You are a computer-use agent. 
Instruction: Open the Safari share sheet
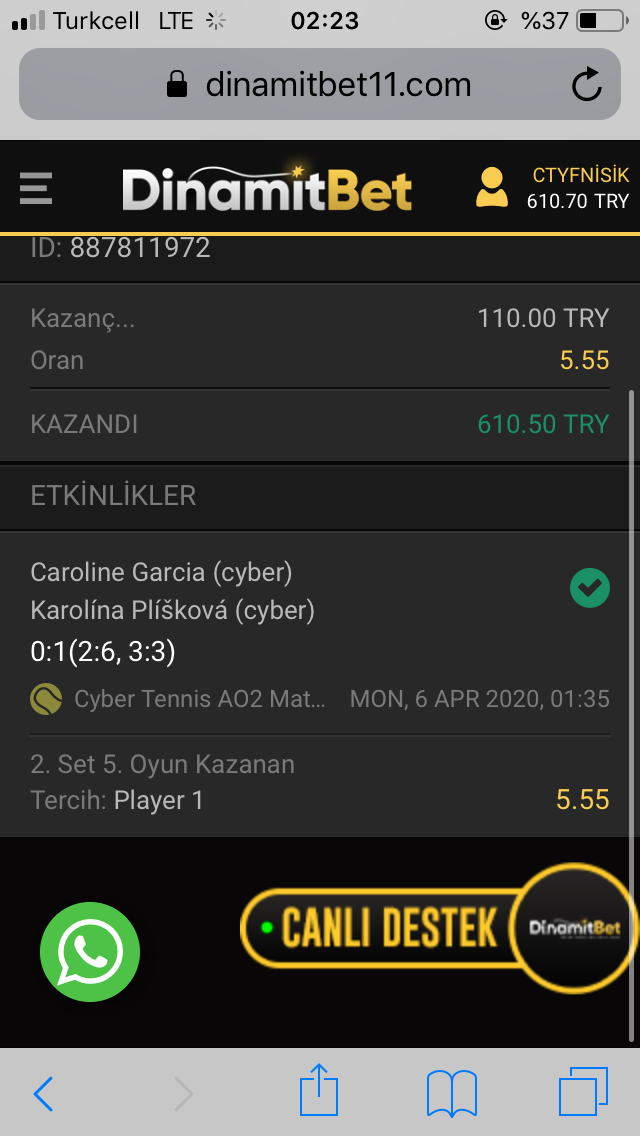[320, 1091]
